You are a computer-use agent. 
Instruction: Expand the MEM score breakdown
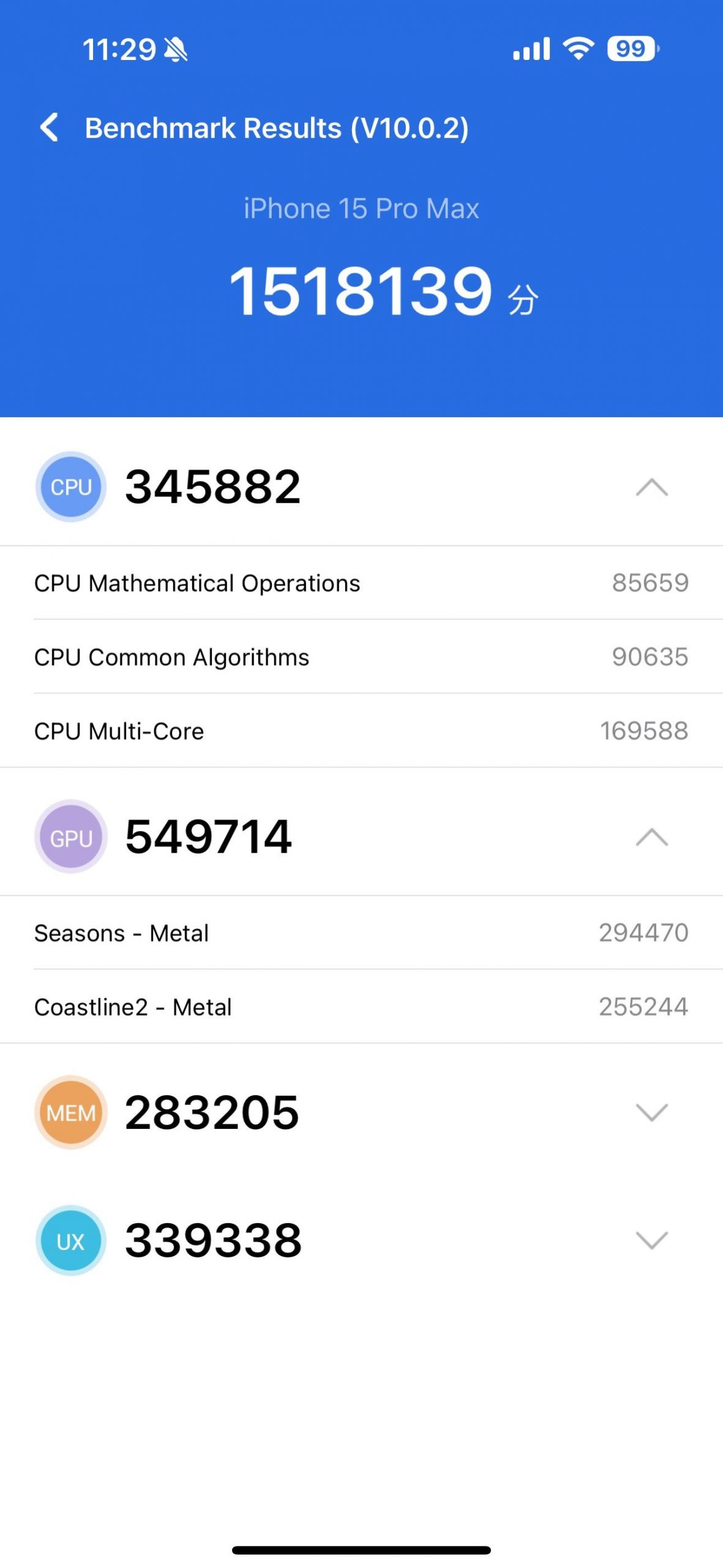[651, 1112]
